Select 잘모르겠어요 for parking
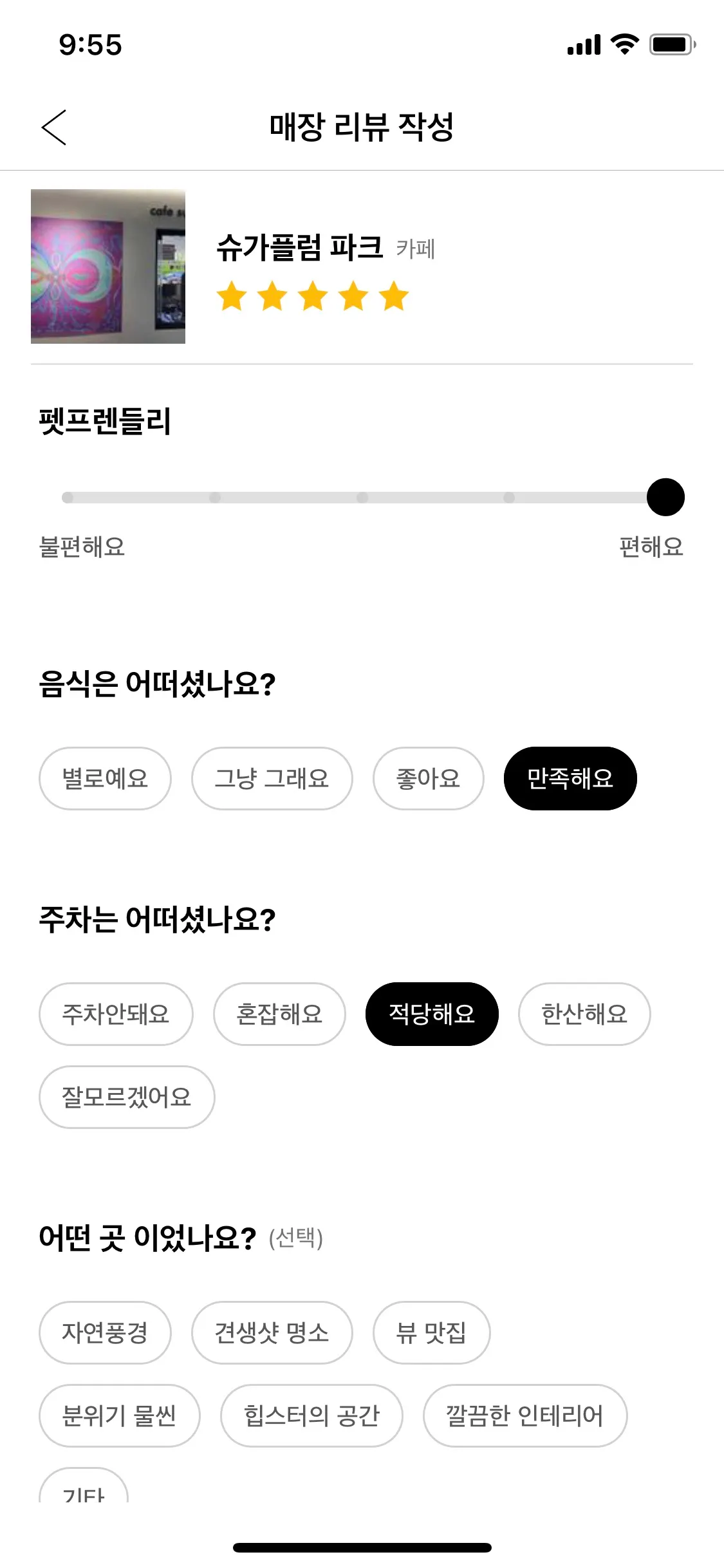Screen dimensions: 724x1568 tap(127, 1097)
